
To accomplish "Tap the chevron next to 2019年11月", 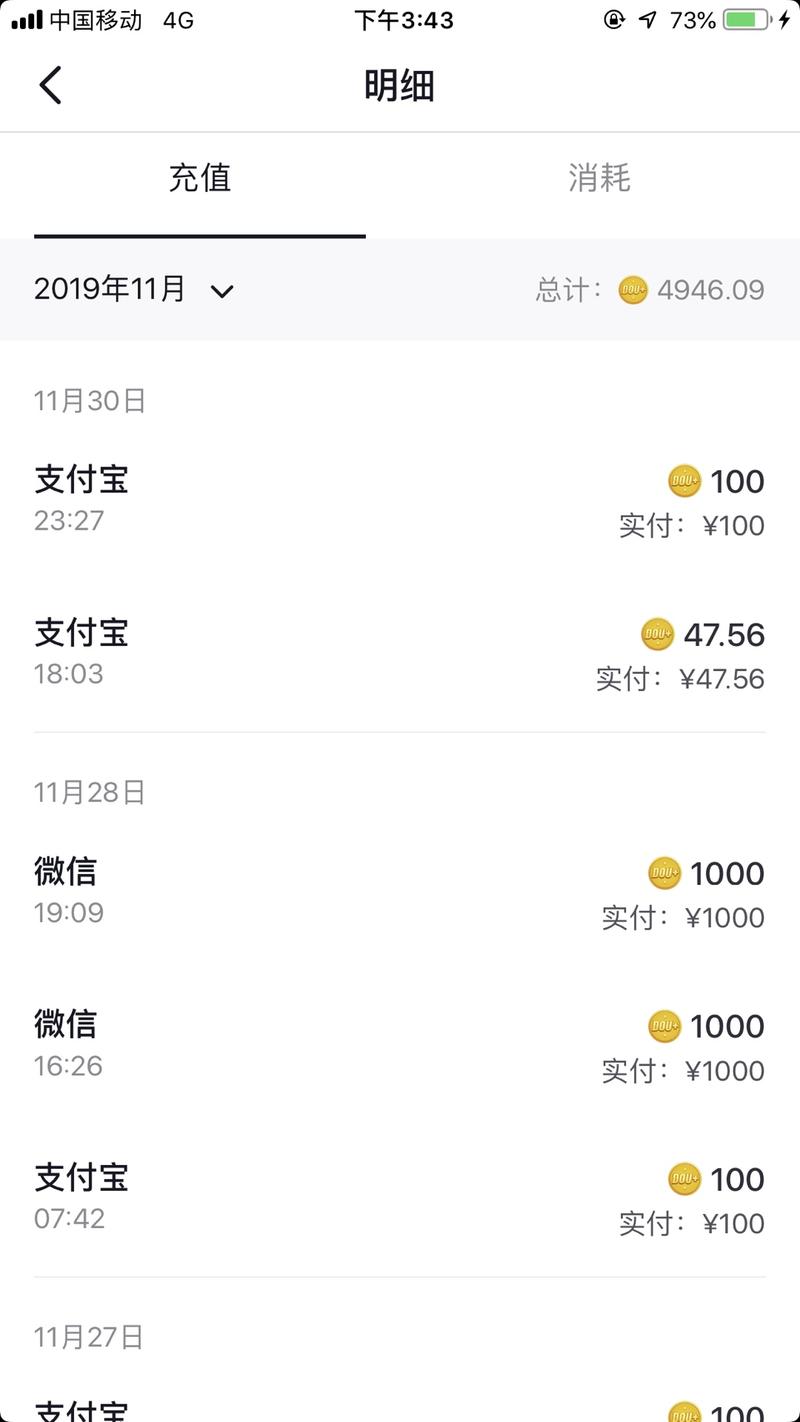I will 222,292.
